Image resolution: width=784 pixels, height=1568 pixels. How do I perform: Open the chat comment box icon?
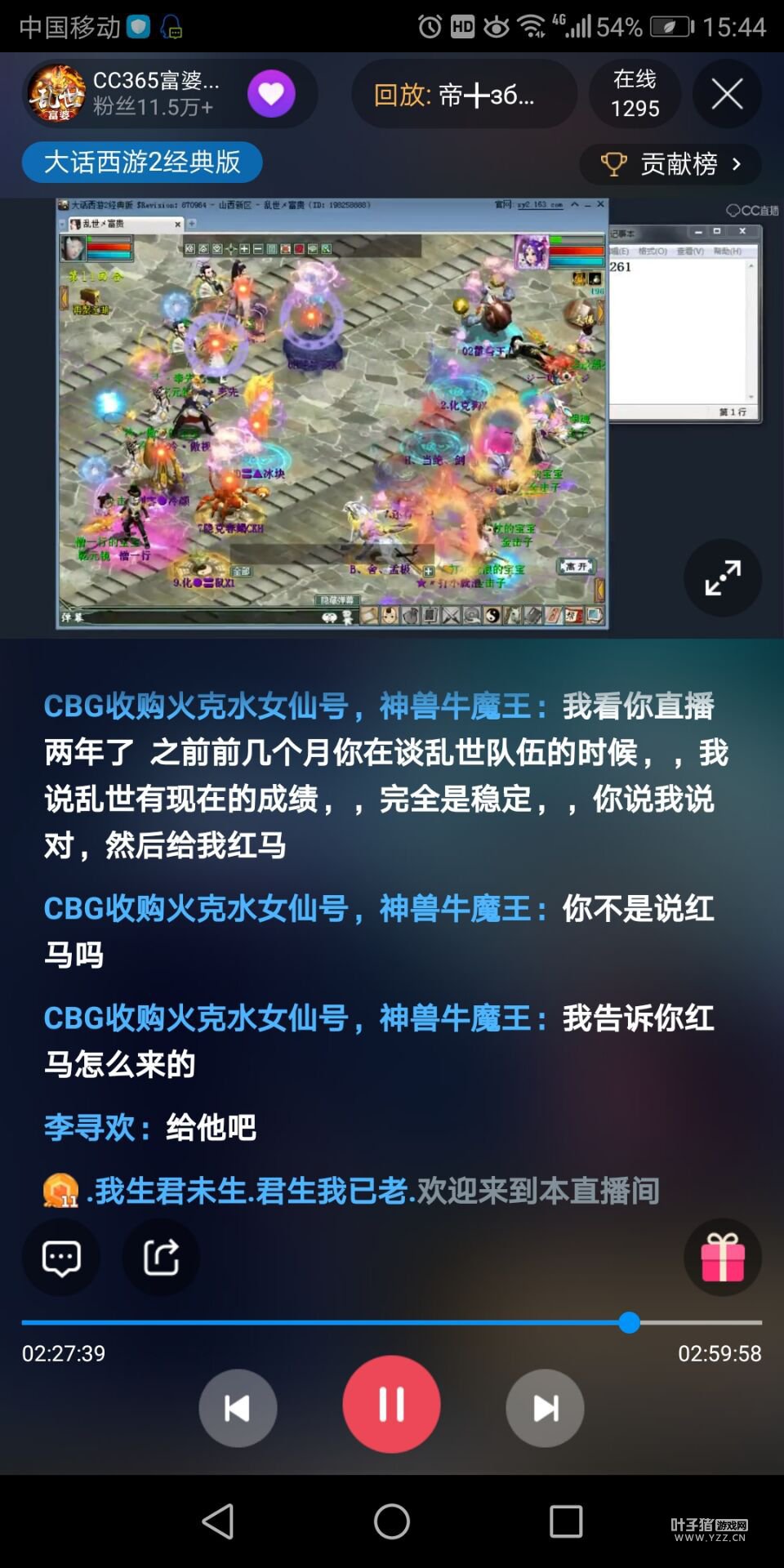(x=61, y=1258)
